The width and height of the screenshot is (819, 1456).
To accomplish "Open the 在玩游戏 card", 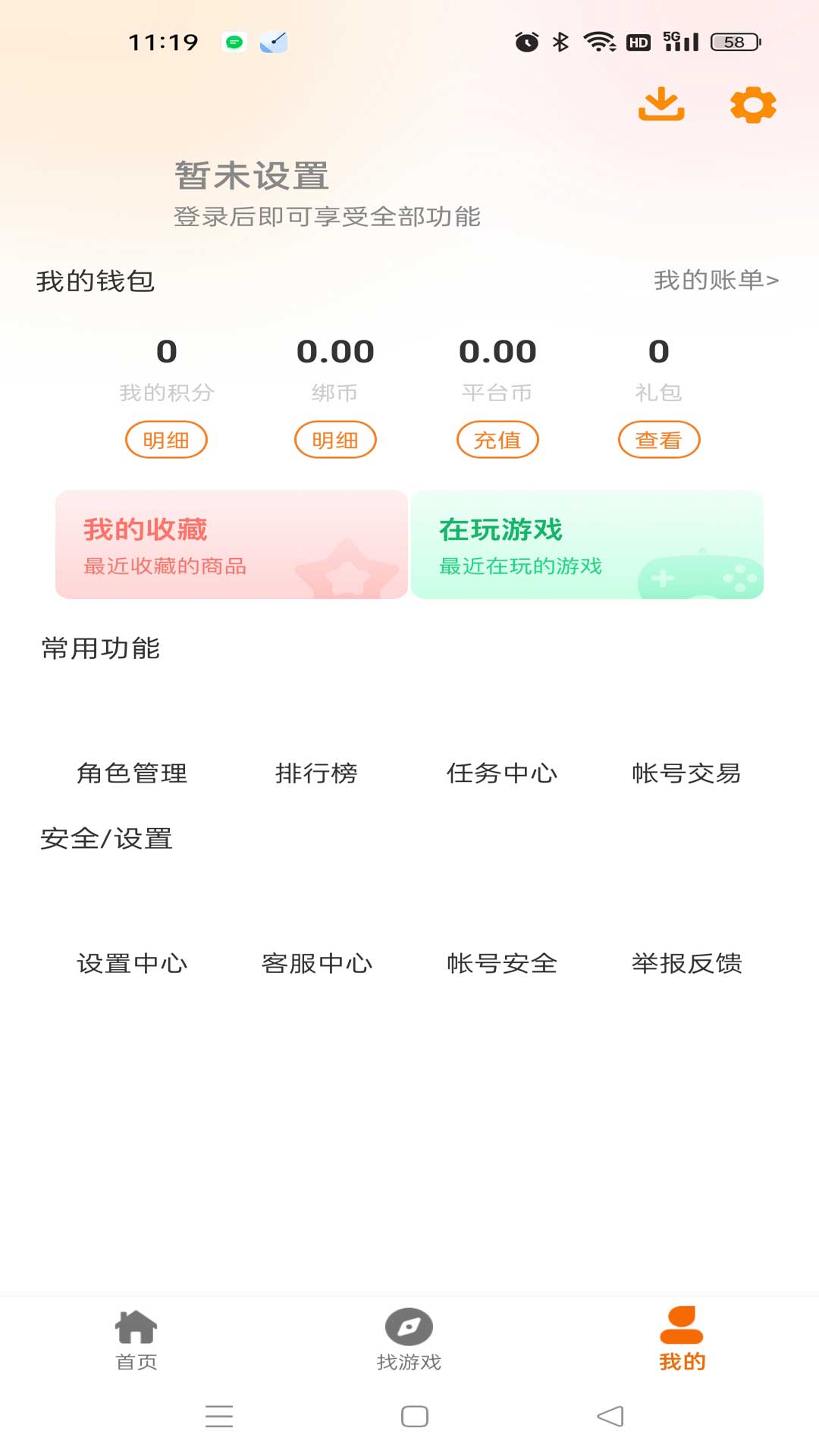I will pos(587,544).
